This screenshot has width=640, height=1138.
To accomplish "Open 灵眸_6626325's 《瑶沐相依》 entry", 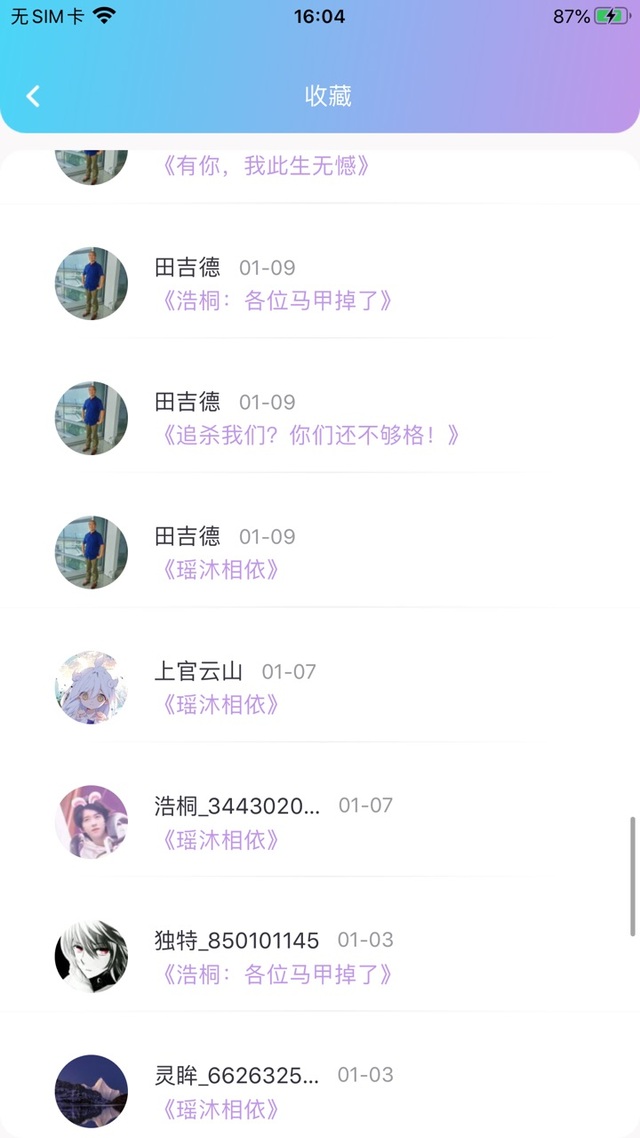I will coord(219,1109).
